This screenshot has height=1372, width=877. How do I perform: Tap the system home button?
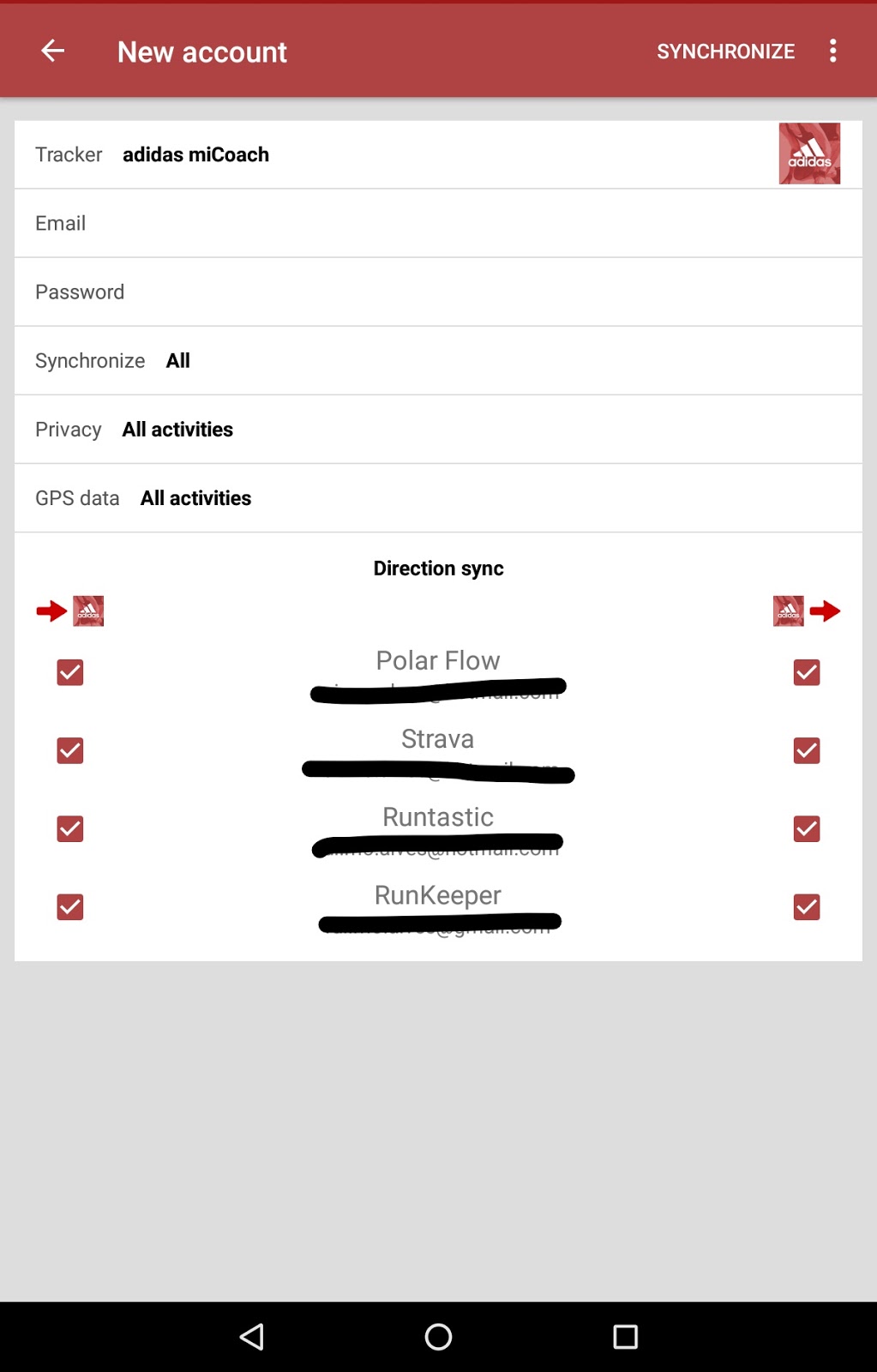coord(438,1336)
